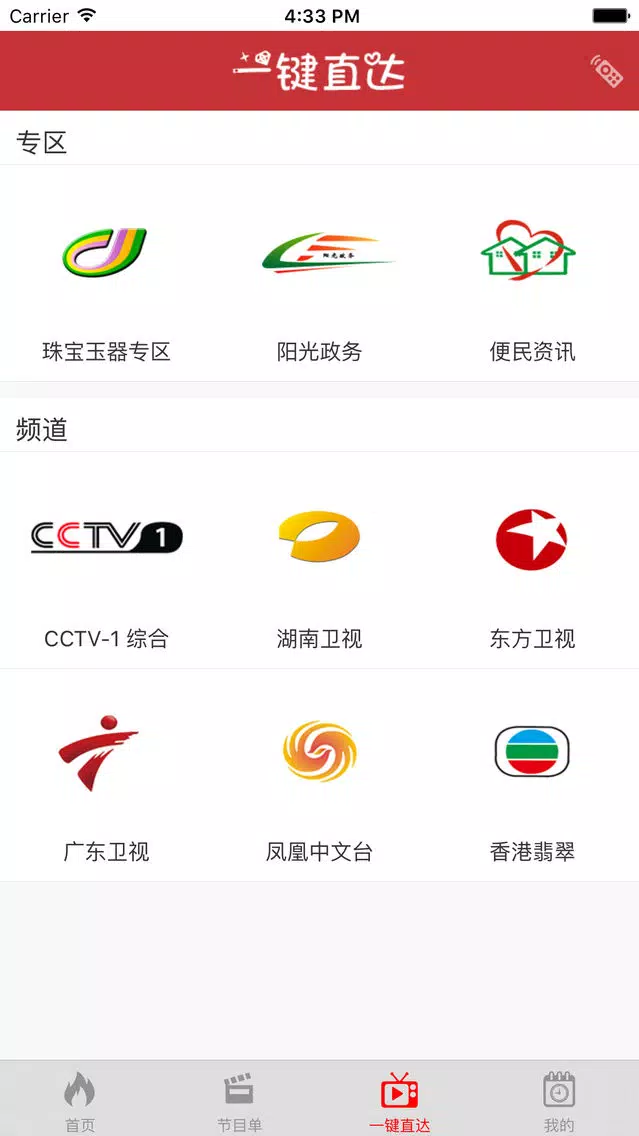
Task: Select the 东方卫视 channel
Action: pyautogui.click(x=532, y=560)
